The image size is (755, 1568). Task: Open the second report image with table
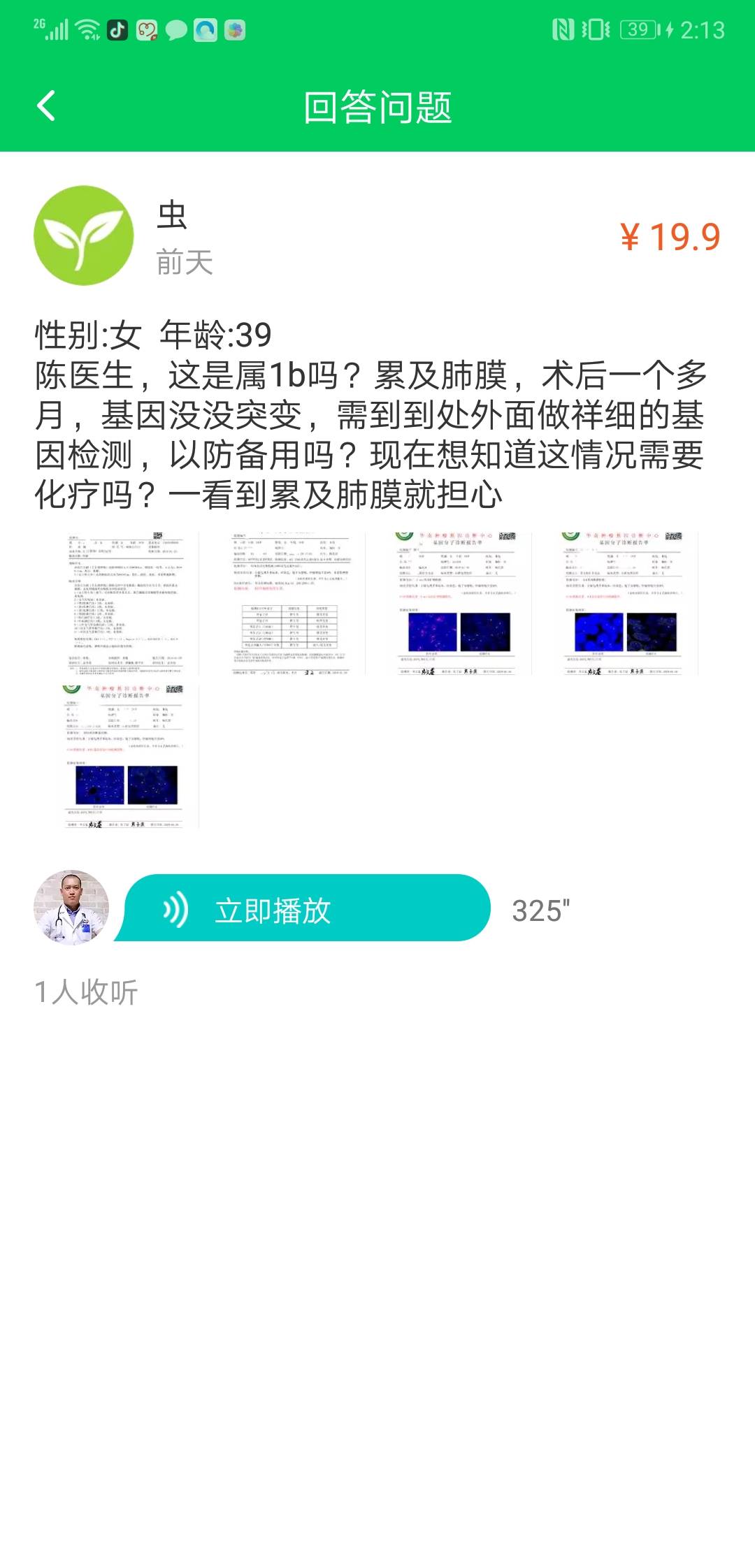tap(294, 604)
